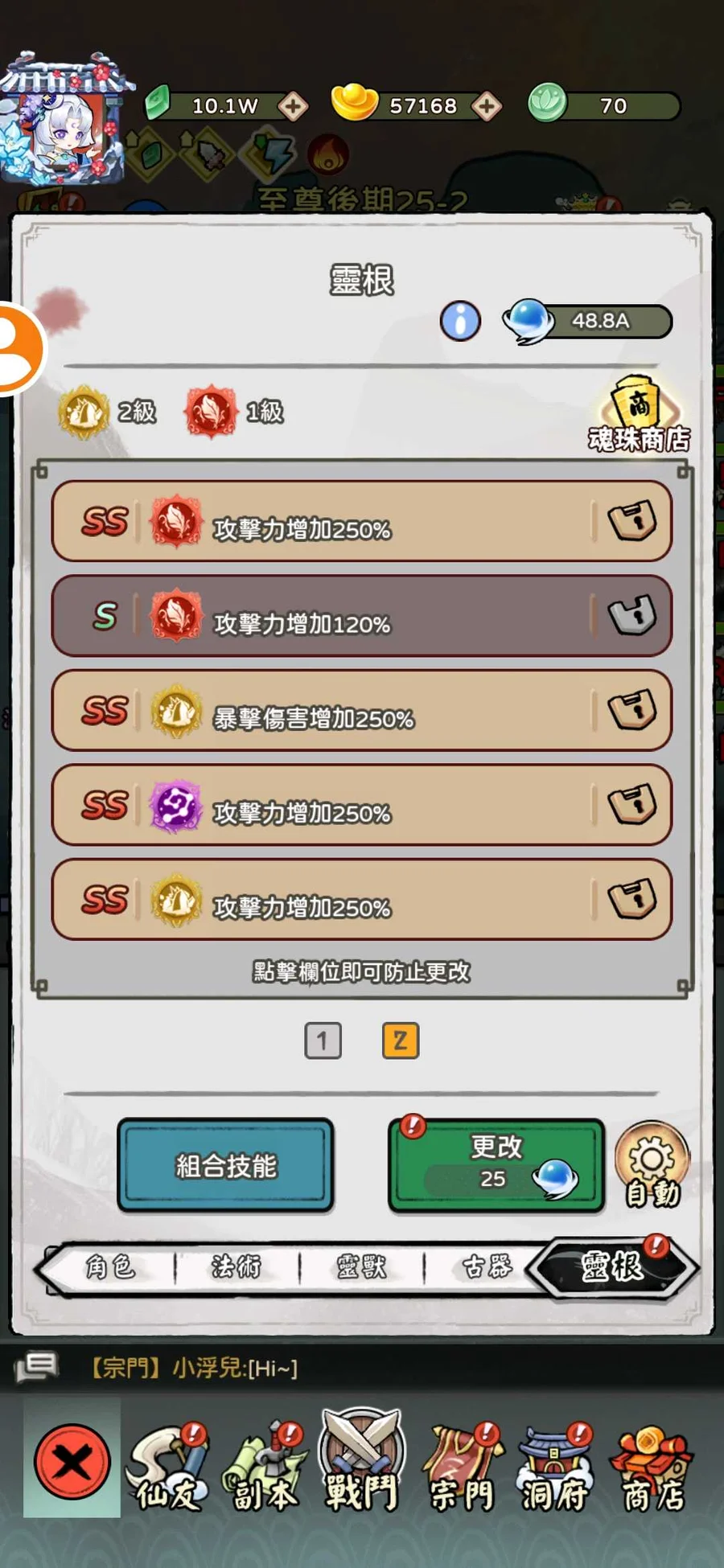This screenshot has height=1568, width=724.
Task: Open the 商店 shop in bottom bar
Action: point(652,1469)
